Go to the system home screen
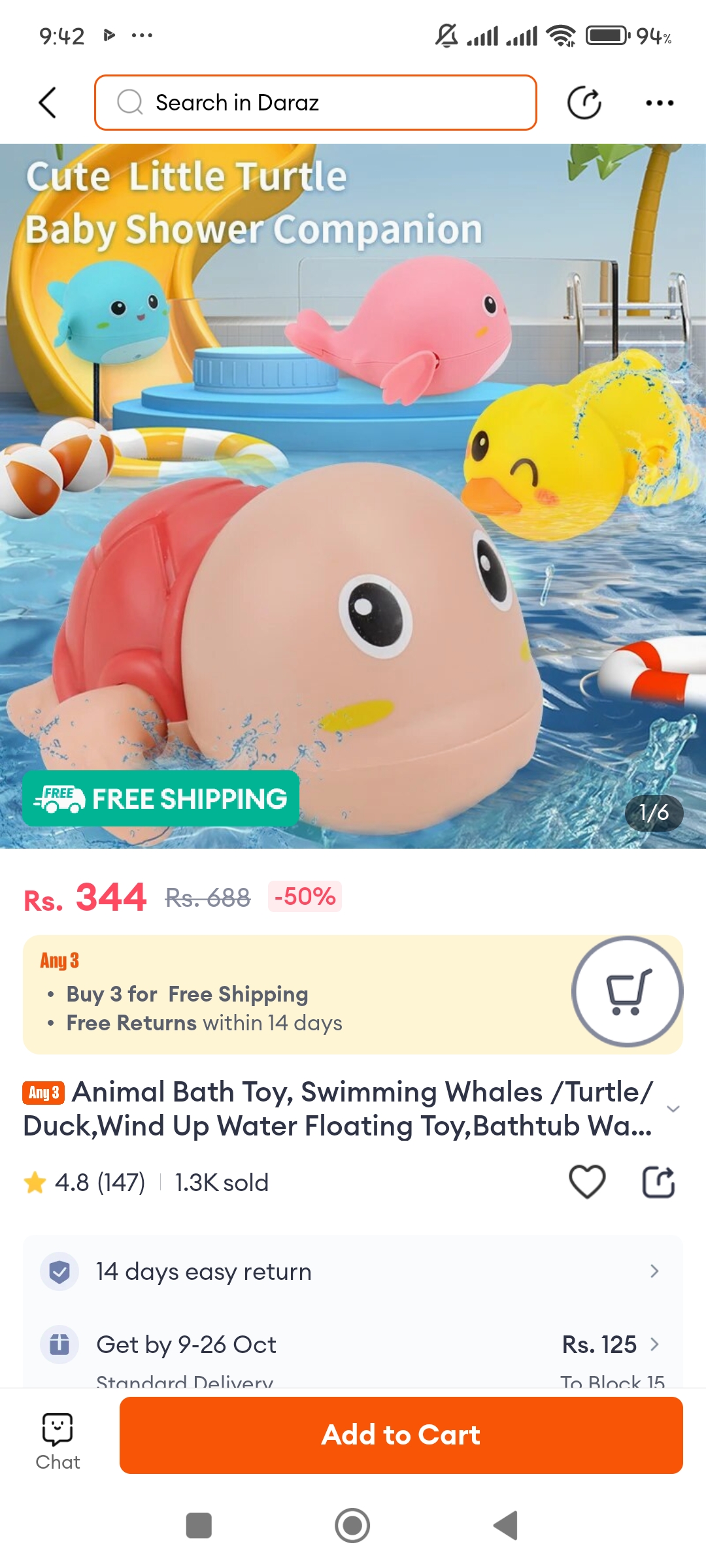This screenshot has width=706, height=1568. (352, 1526)
